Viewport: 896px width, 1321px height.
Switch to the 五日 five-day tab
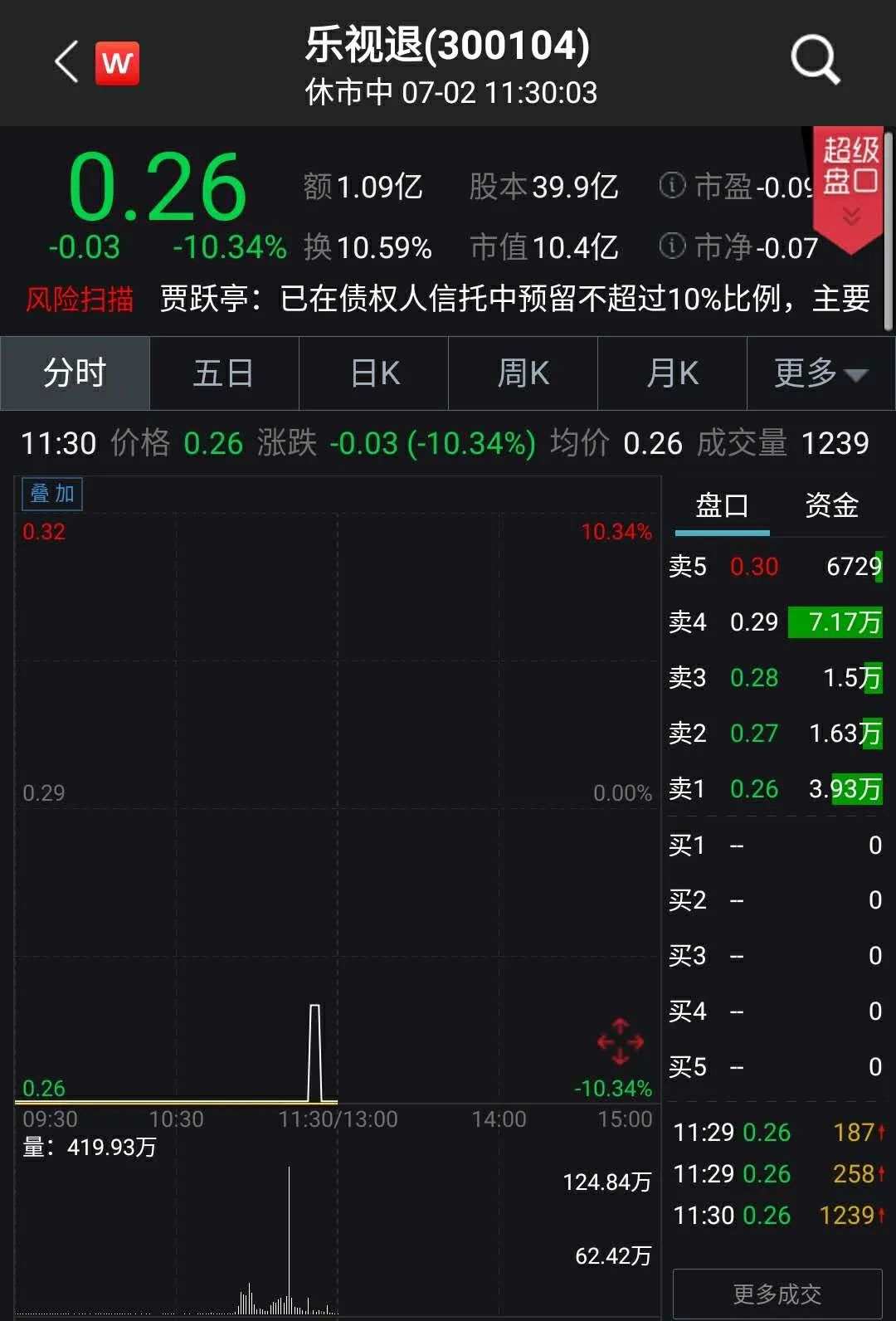pyautogui.click(x=224, y=373)
